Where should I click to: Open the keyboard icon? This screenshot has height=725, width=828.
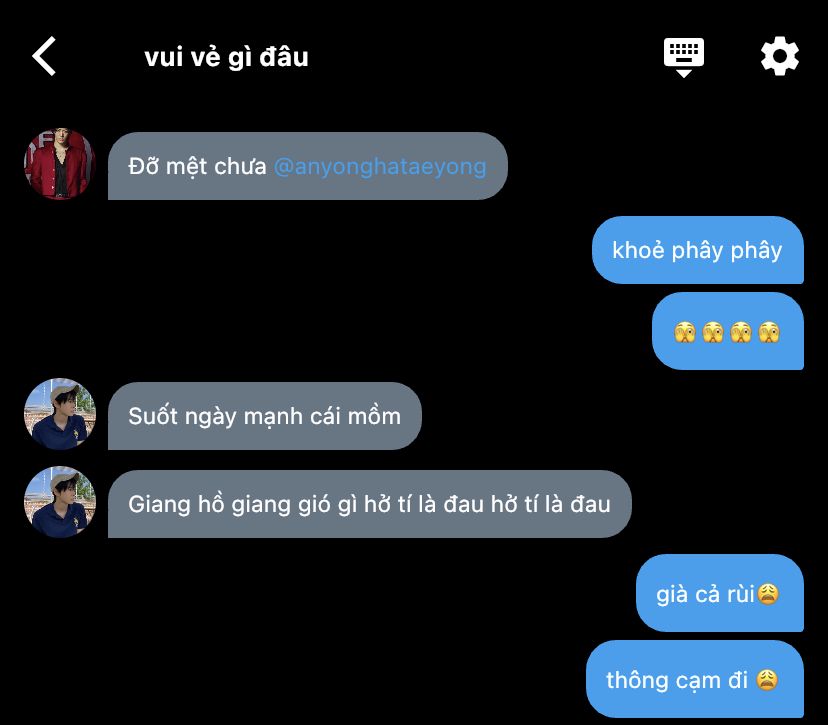pos(684,56)
